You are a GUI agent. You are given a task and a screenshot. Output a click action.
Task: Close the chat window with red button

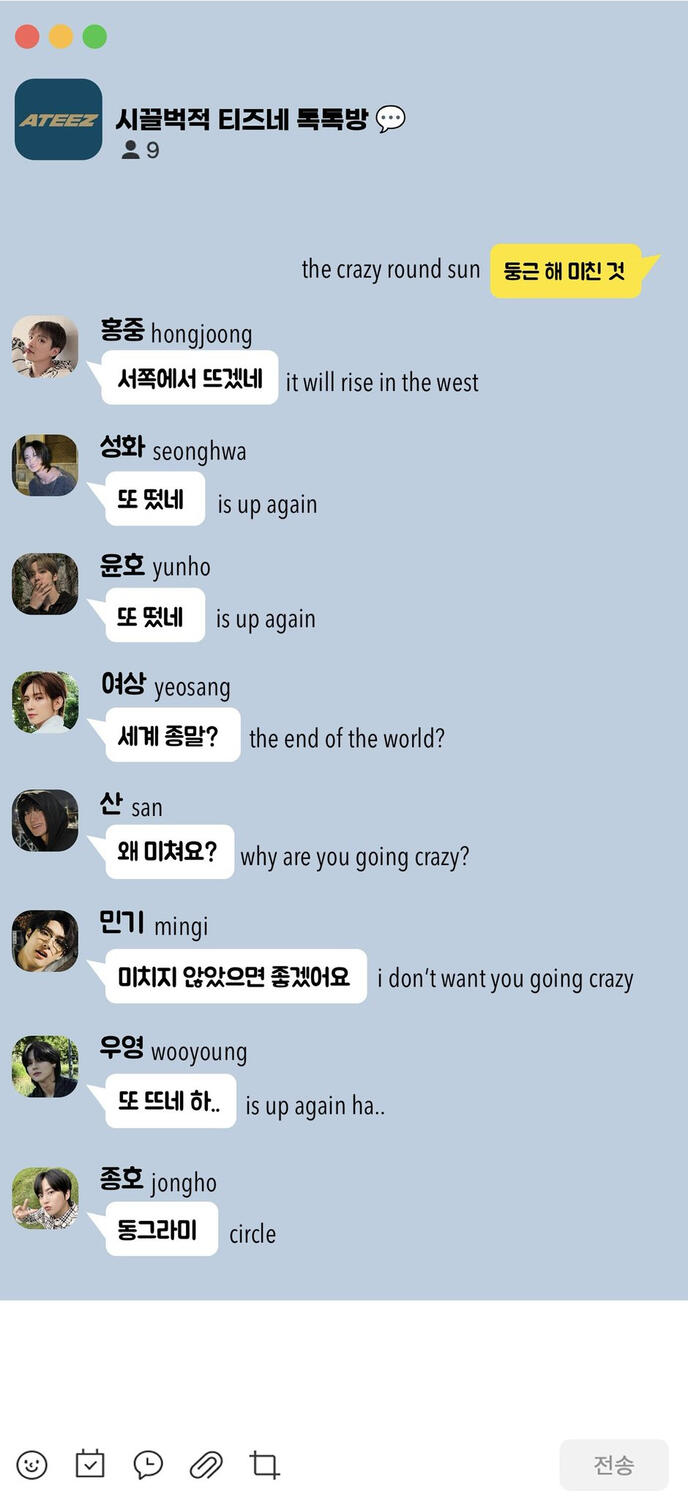pos(27,37)
